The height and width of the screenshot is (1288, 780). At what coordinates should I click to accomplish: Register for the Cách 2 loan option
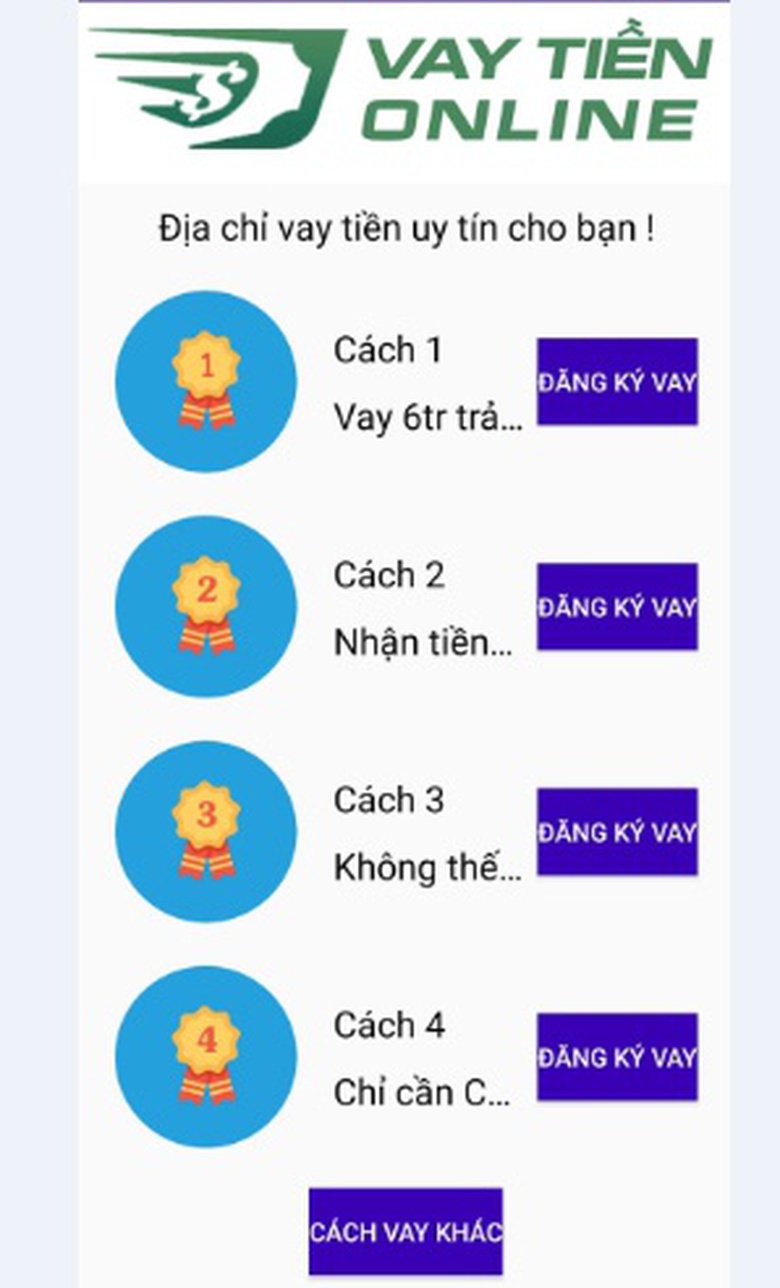(617, 607)
